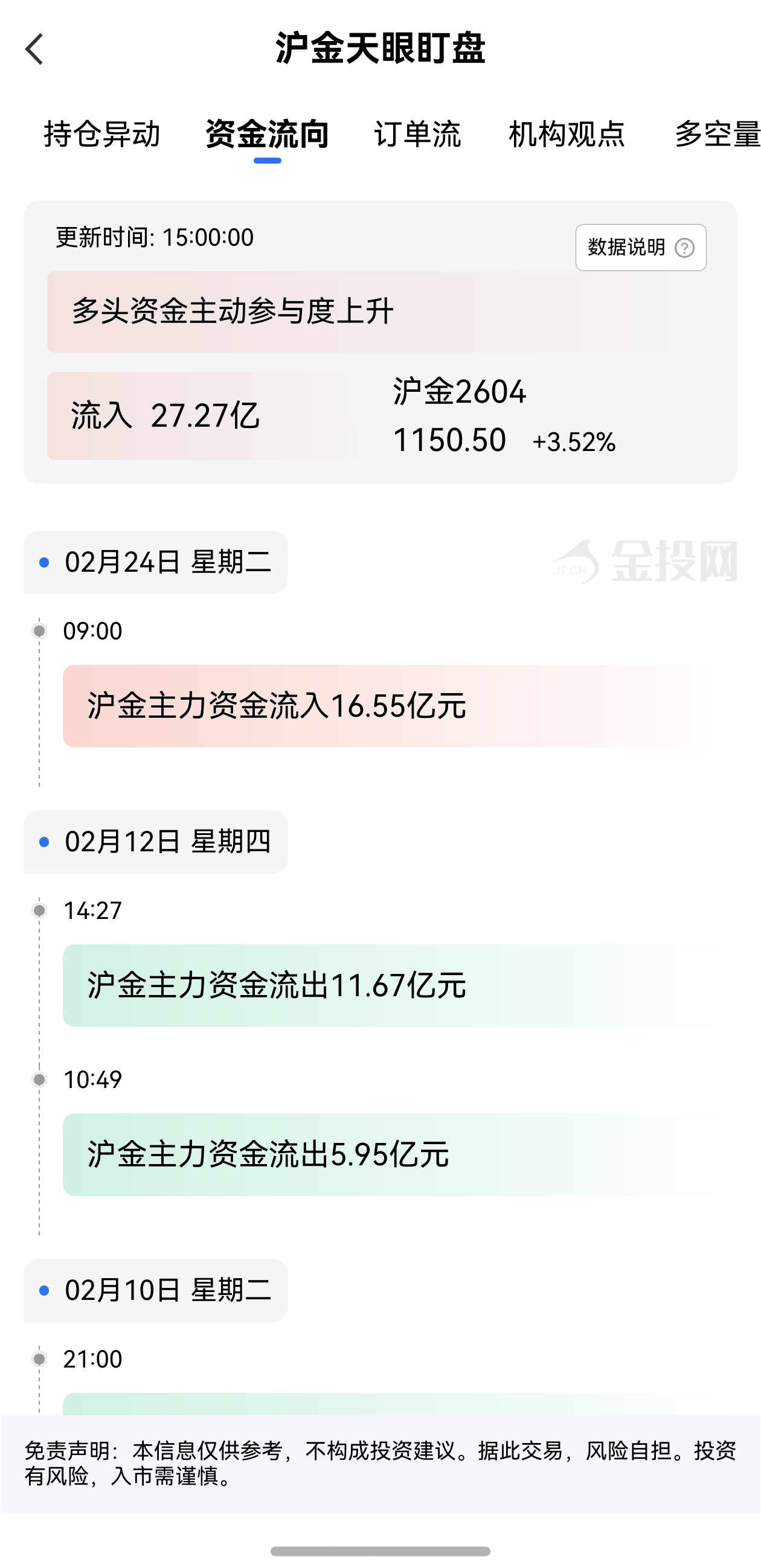
Task: Go back using the top-left arrow
Action: [34, 49]
